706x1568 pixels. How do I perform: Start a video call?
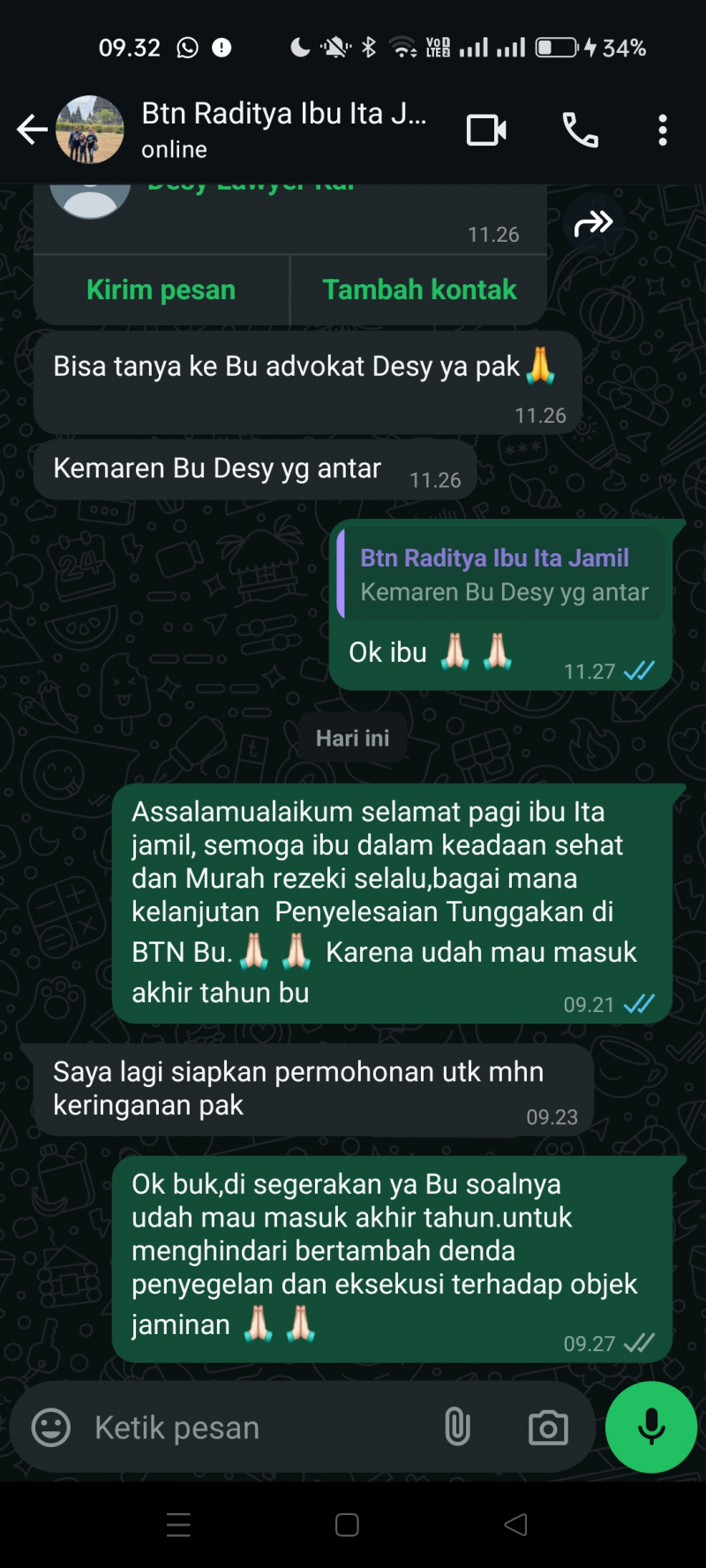(x=486, y=131)
